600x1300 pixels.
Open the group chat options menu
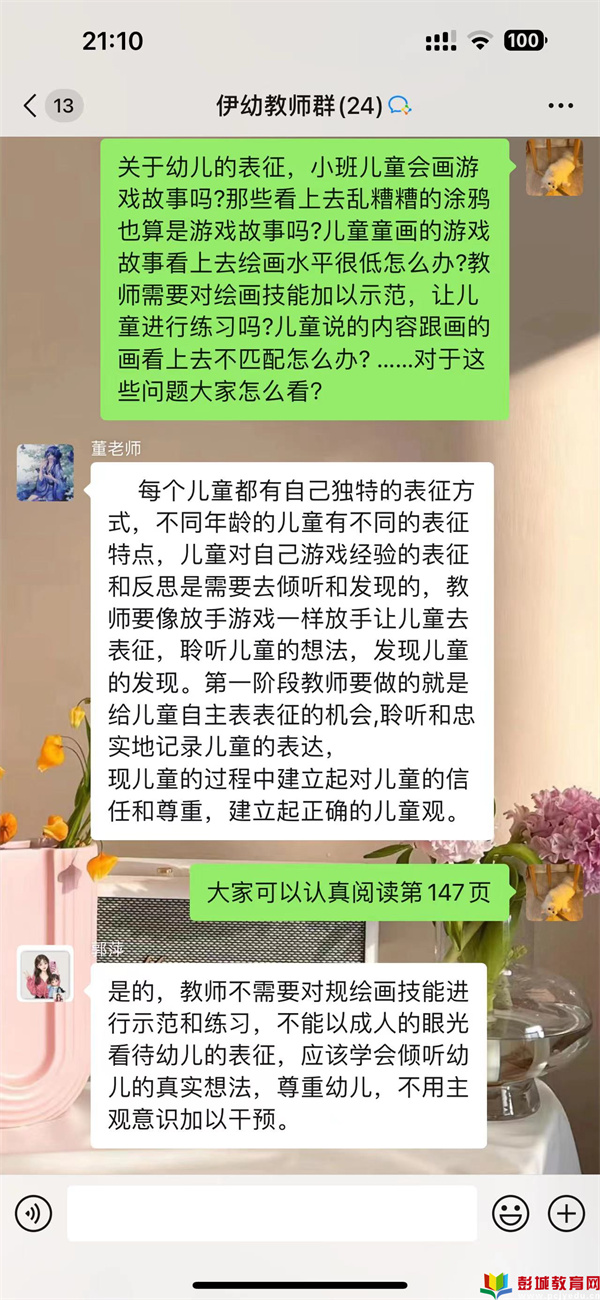[x=561, y=105]
